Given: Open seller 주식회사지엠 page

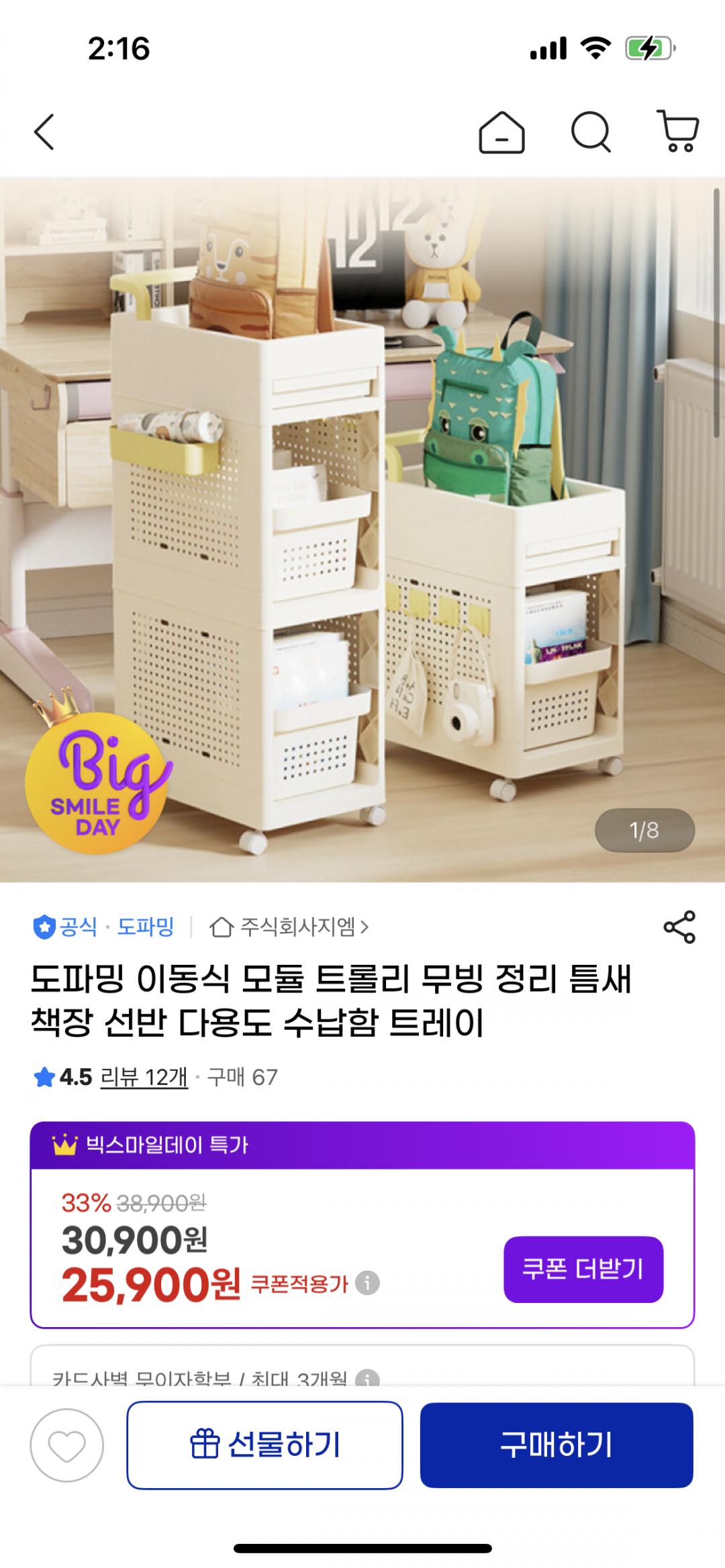Looking at the screenshot, I should 290,927.
